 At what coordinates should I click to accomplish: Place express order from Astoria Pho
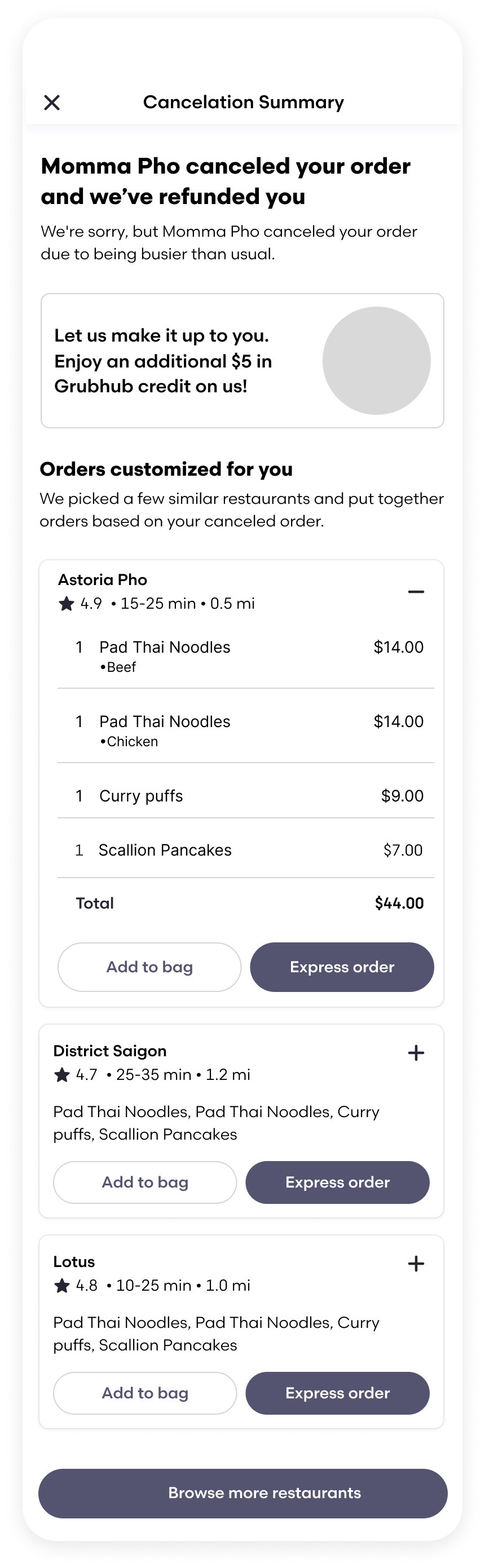(342, 967)
